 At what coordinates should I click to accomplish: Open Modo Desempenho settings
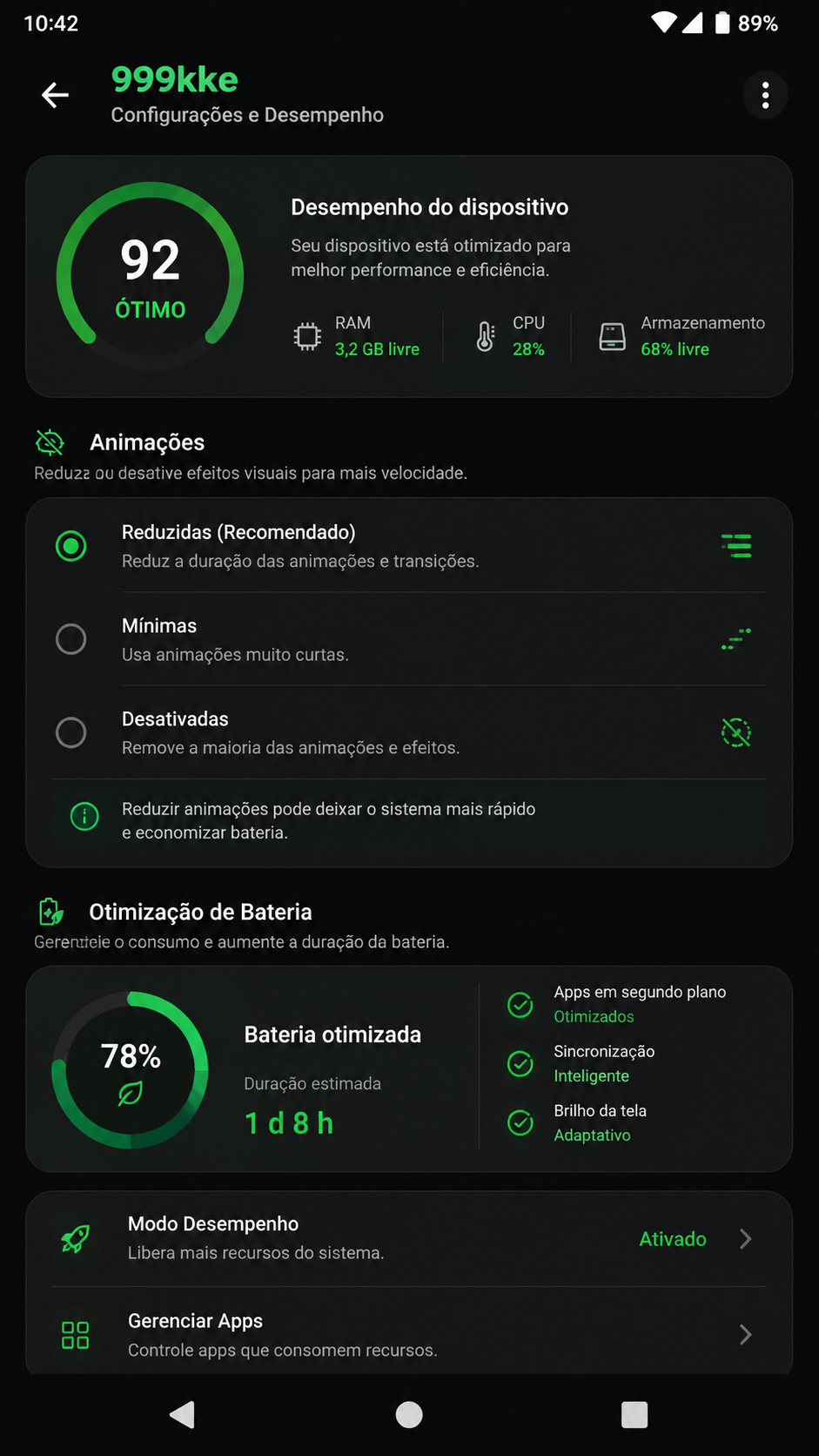(x=409, y=1238)
